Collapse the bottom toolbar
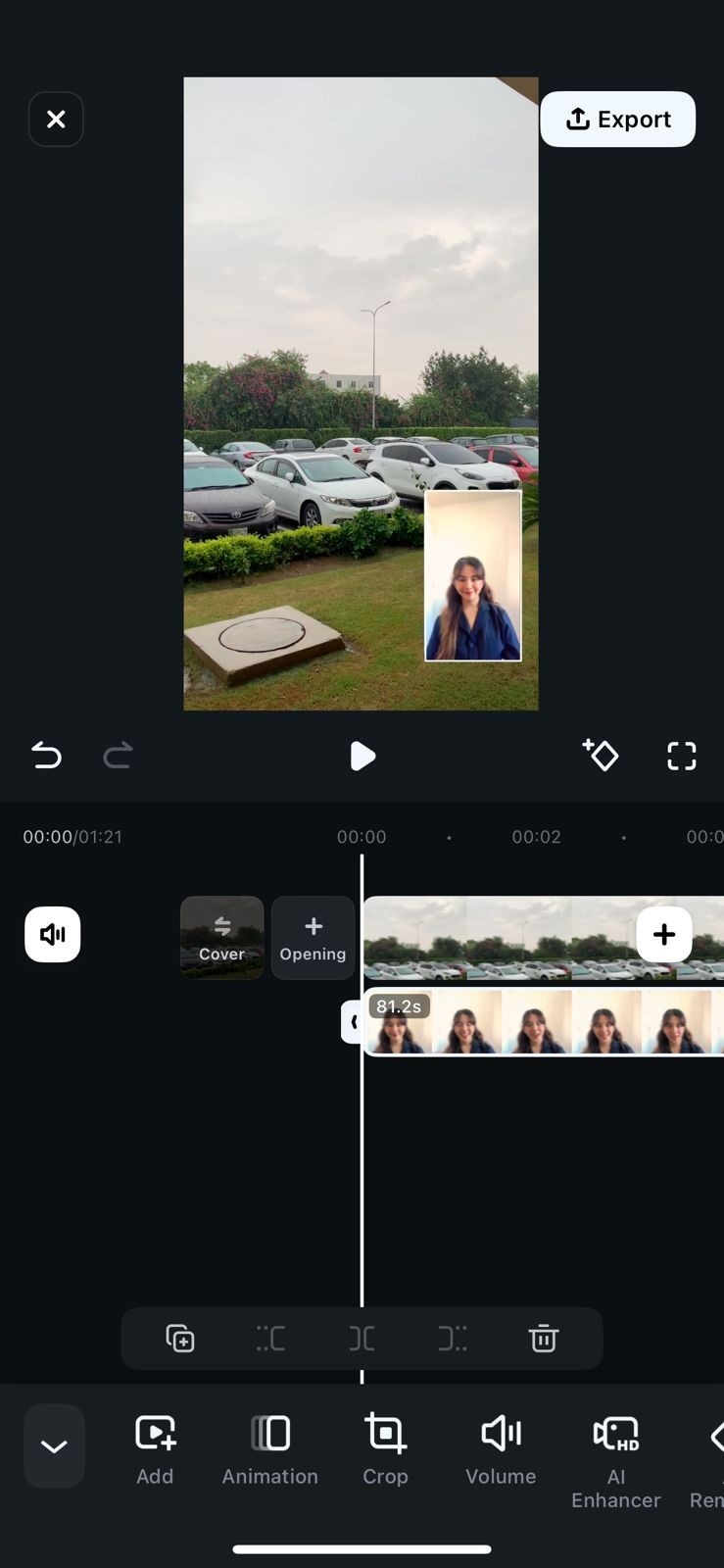 click(54, 1446)
